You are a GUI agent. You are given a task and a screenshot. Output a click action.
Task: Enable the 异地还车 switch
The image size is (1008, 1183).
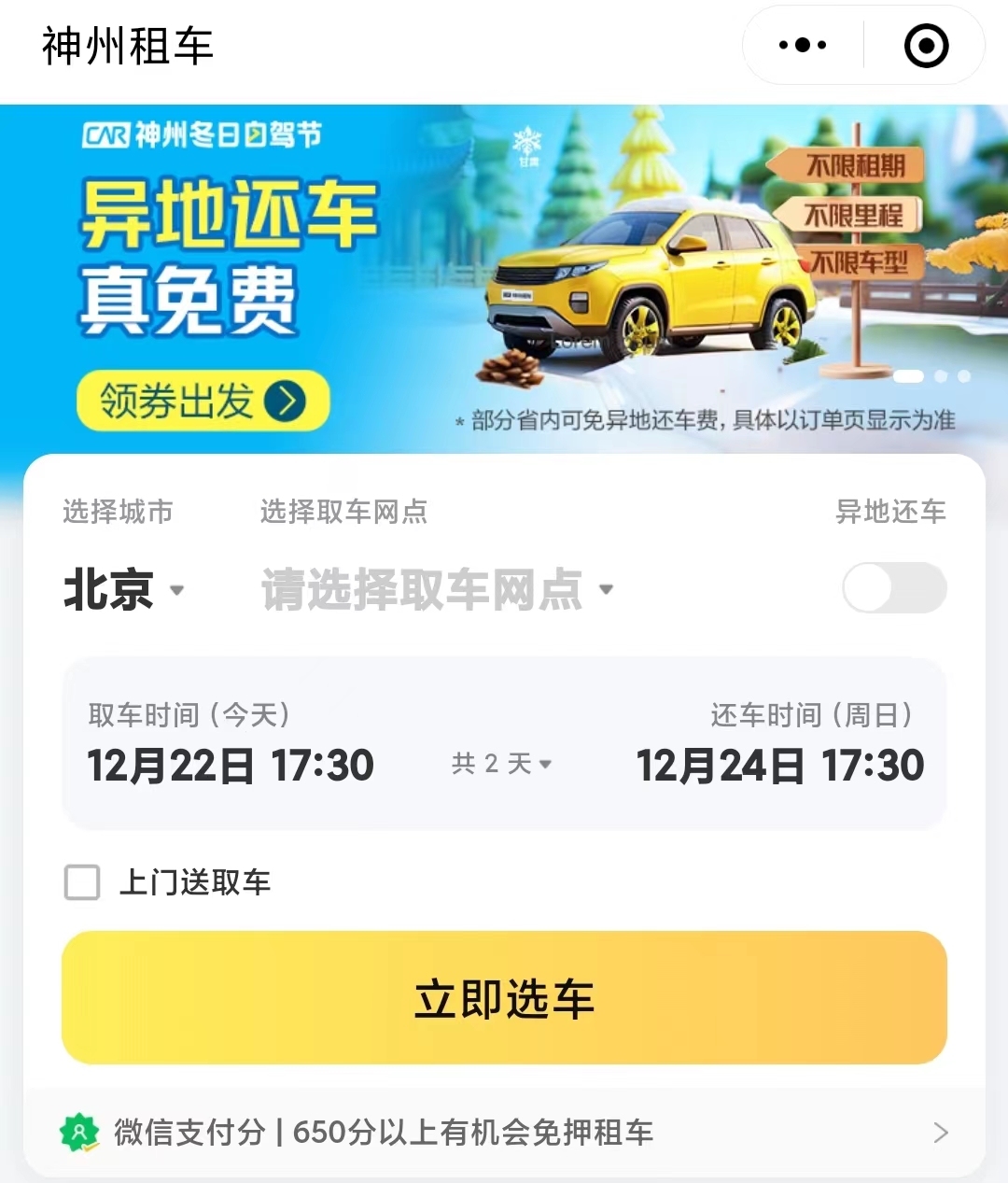pyautogui.click(x=893, y=588)
